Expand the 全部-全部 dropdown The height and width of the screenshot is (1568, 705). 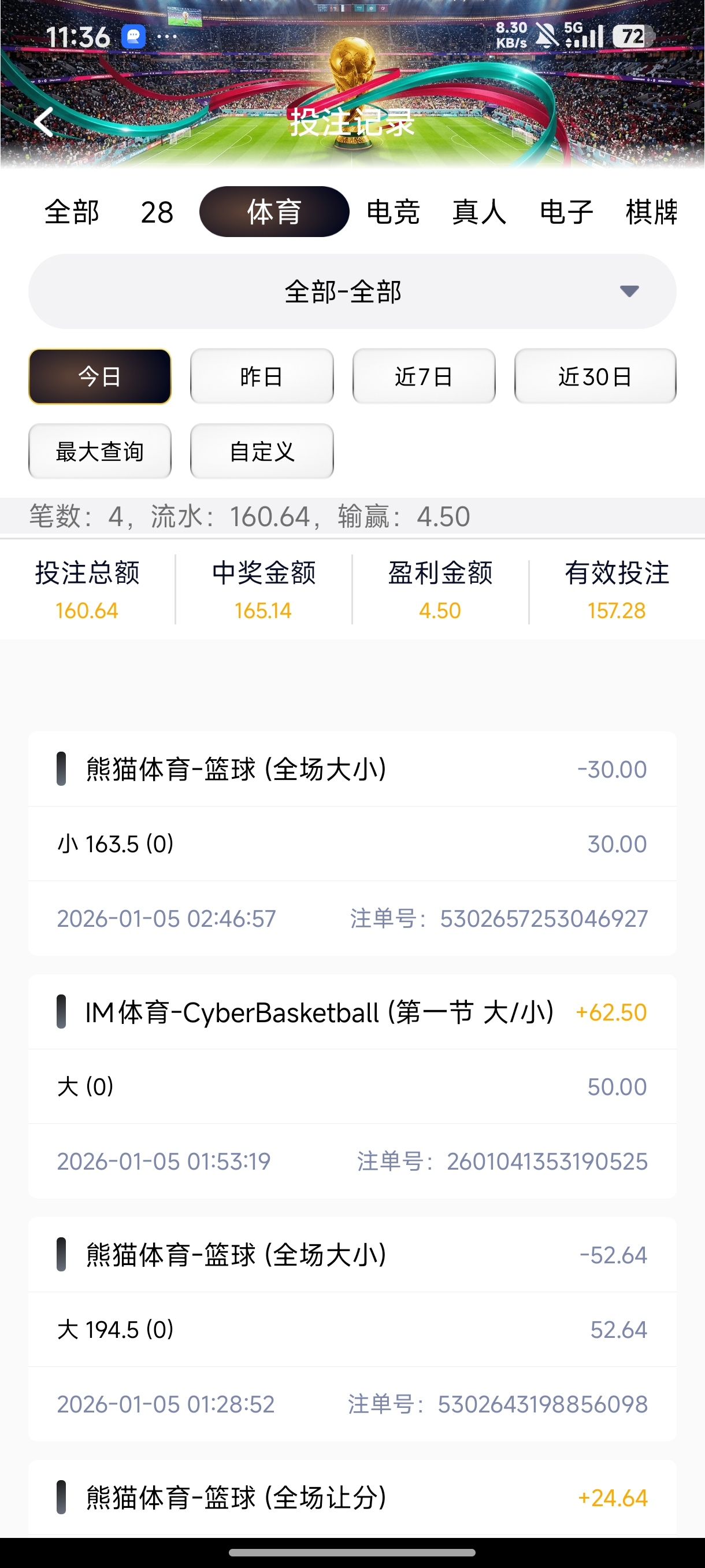352,291
